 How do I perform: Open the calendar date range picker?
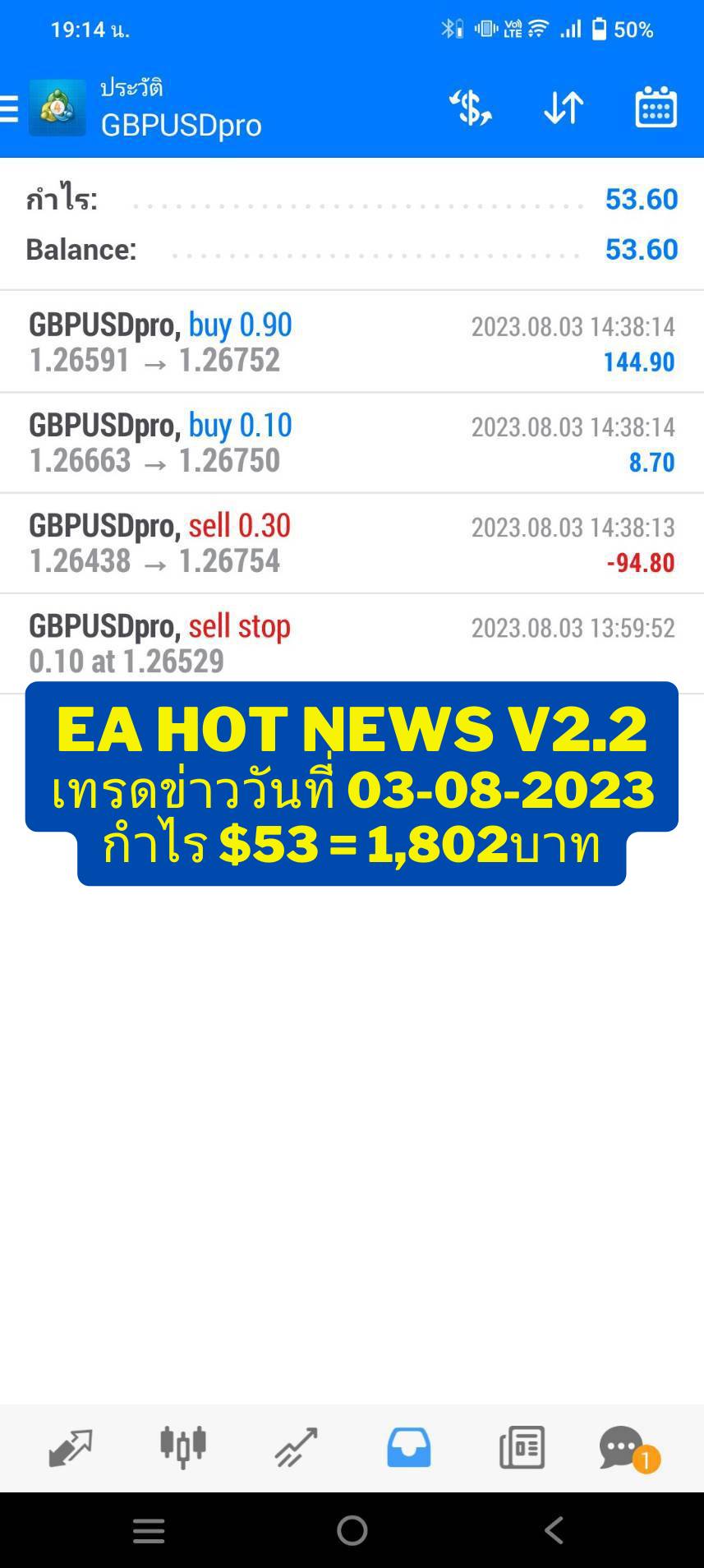point(656,107)
